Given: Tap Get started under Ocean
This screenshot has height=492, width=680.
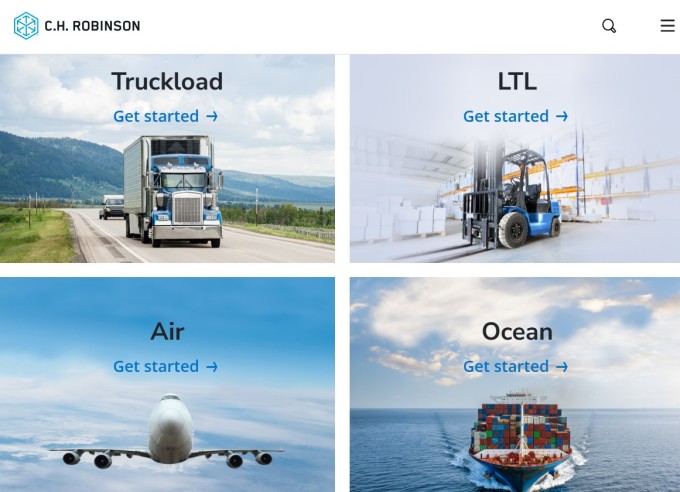Looking at the screenshot, I should (x=515, y=366).
